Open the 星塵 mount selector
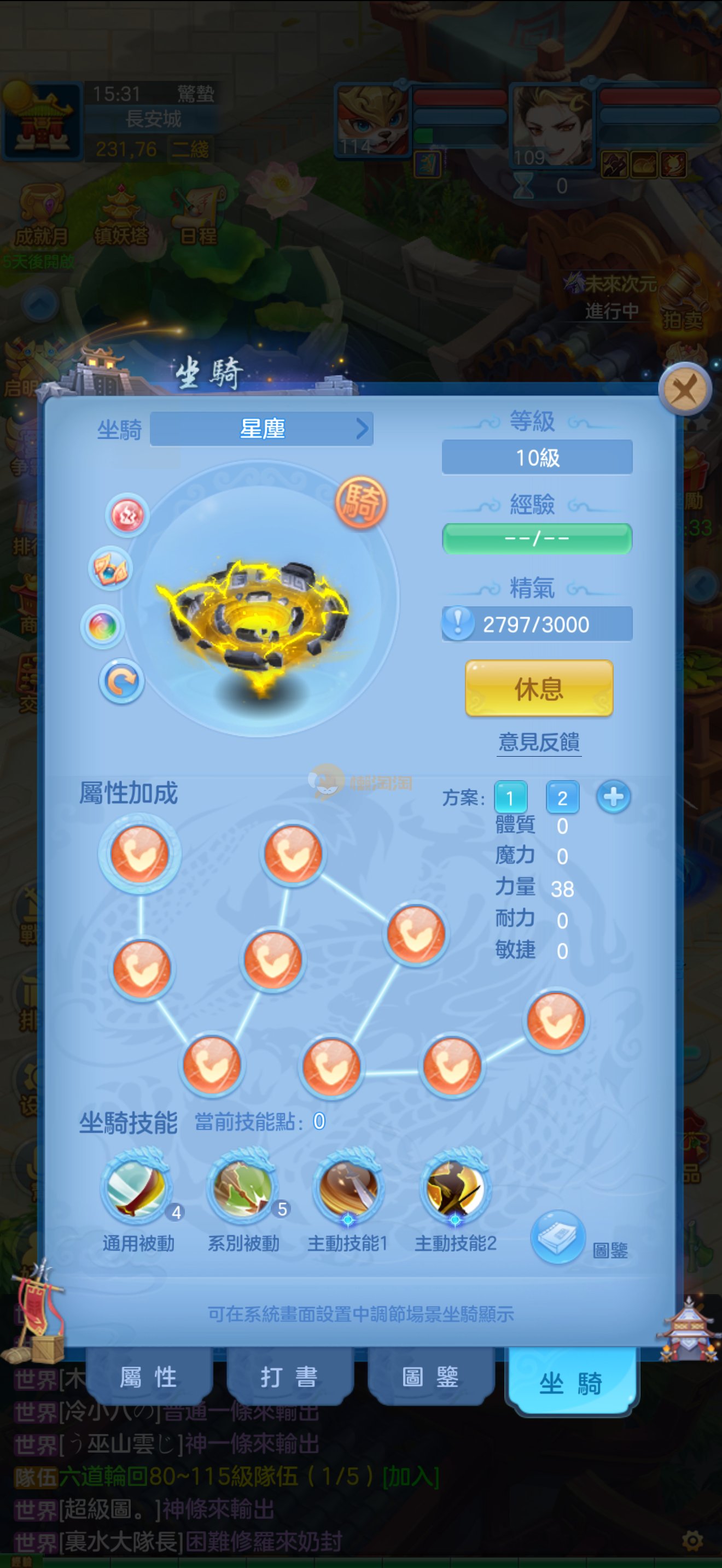 point(262,429)
